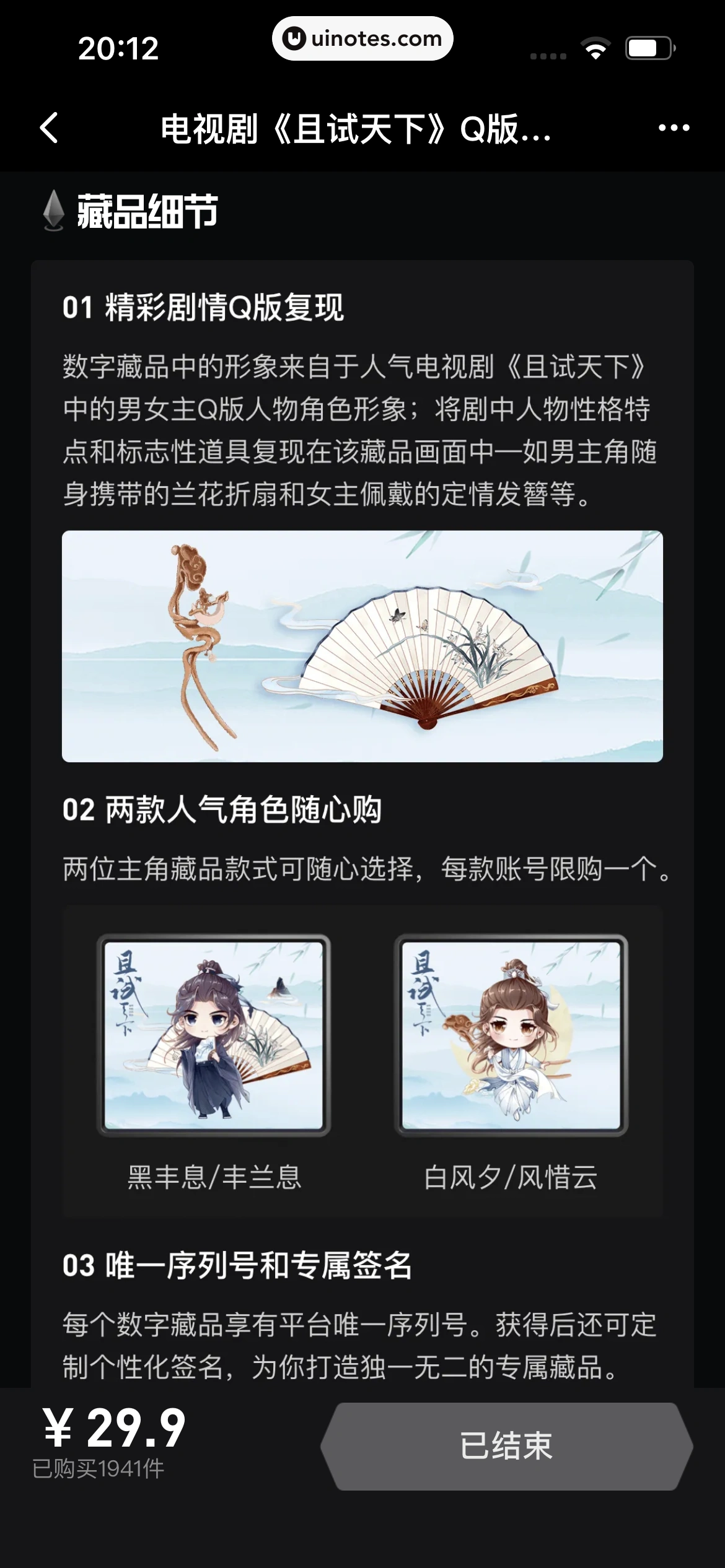Open the 黑丰息/丰兰息 collectible card

tap(214, 1035)
